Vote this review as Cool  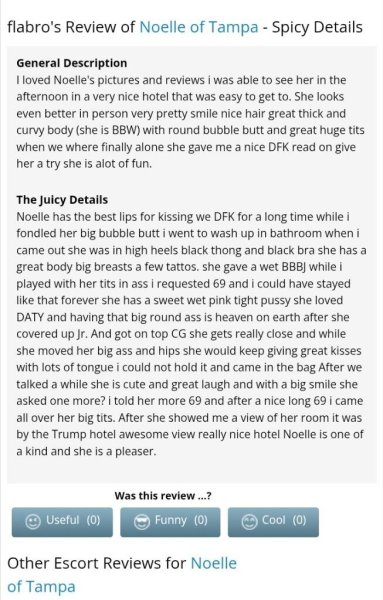coord(273,522)
